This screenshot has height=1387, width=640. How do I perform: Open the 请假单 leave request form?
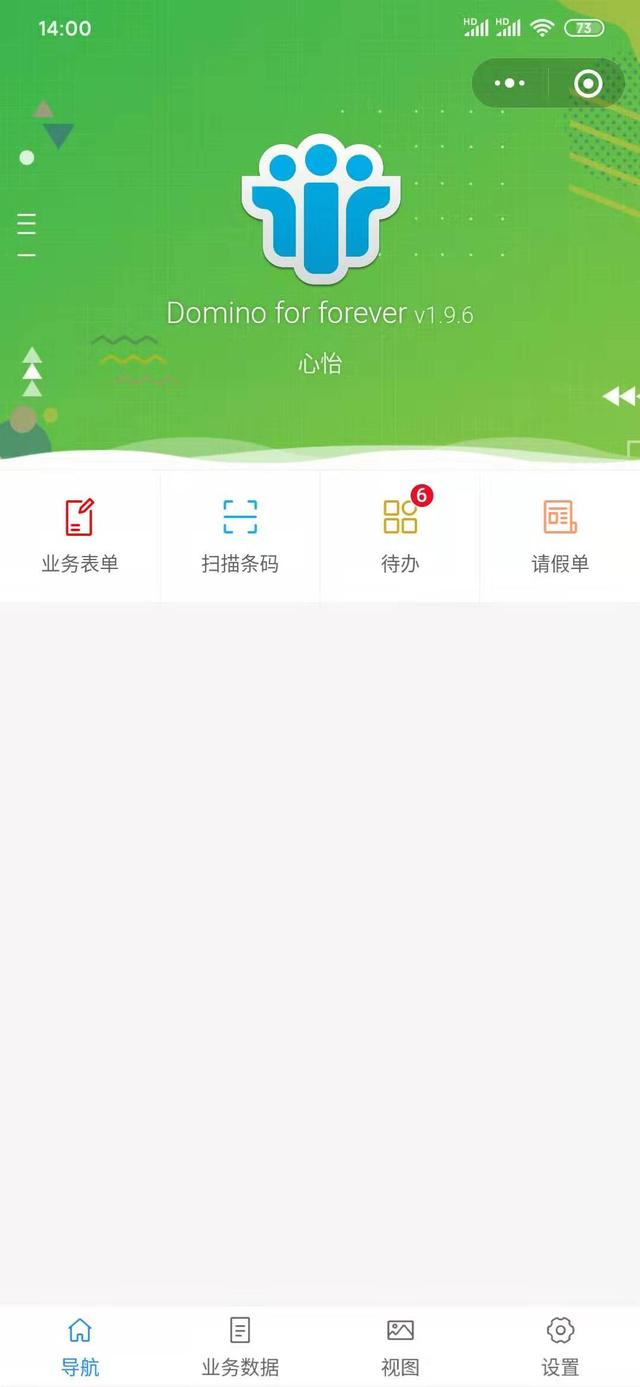coord(560,536)
